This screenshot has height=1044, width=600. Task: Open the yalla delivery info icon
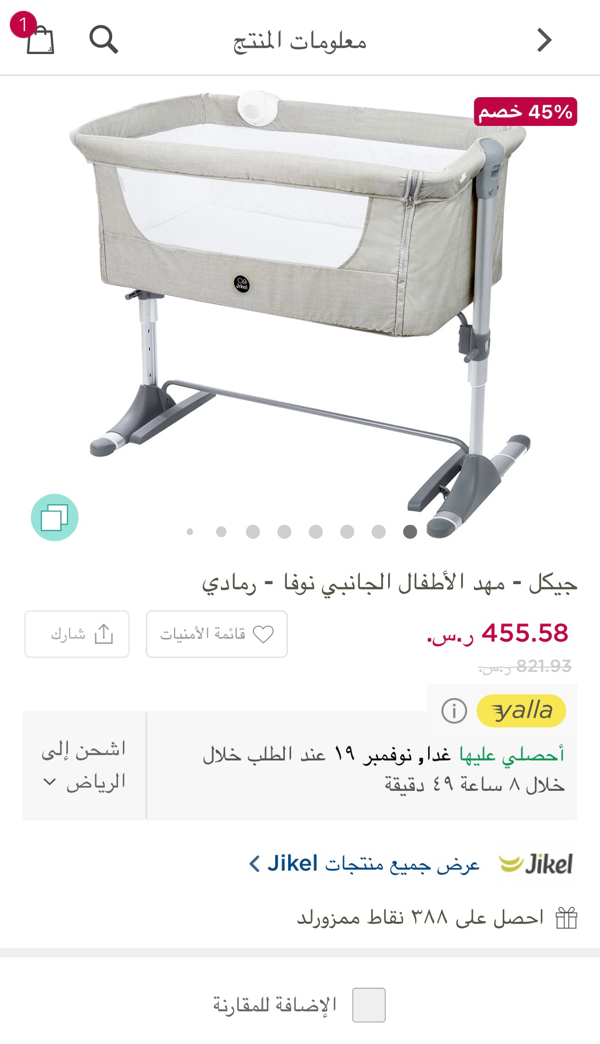click(x=454, y=711)
